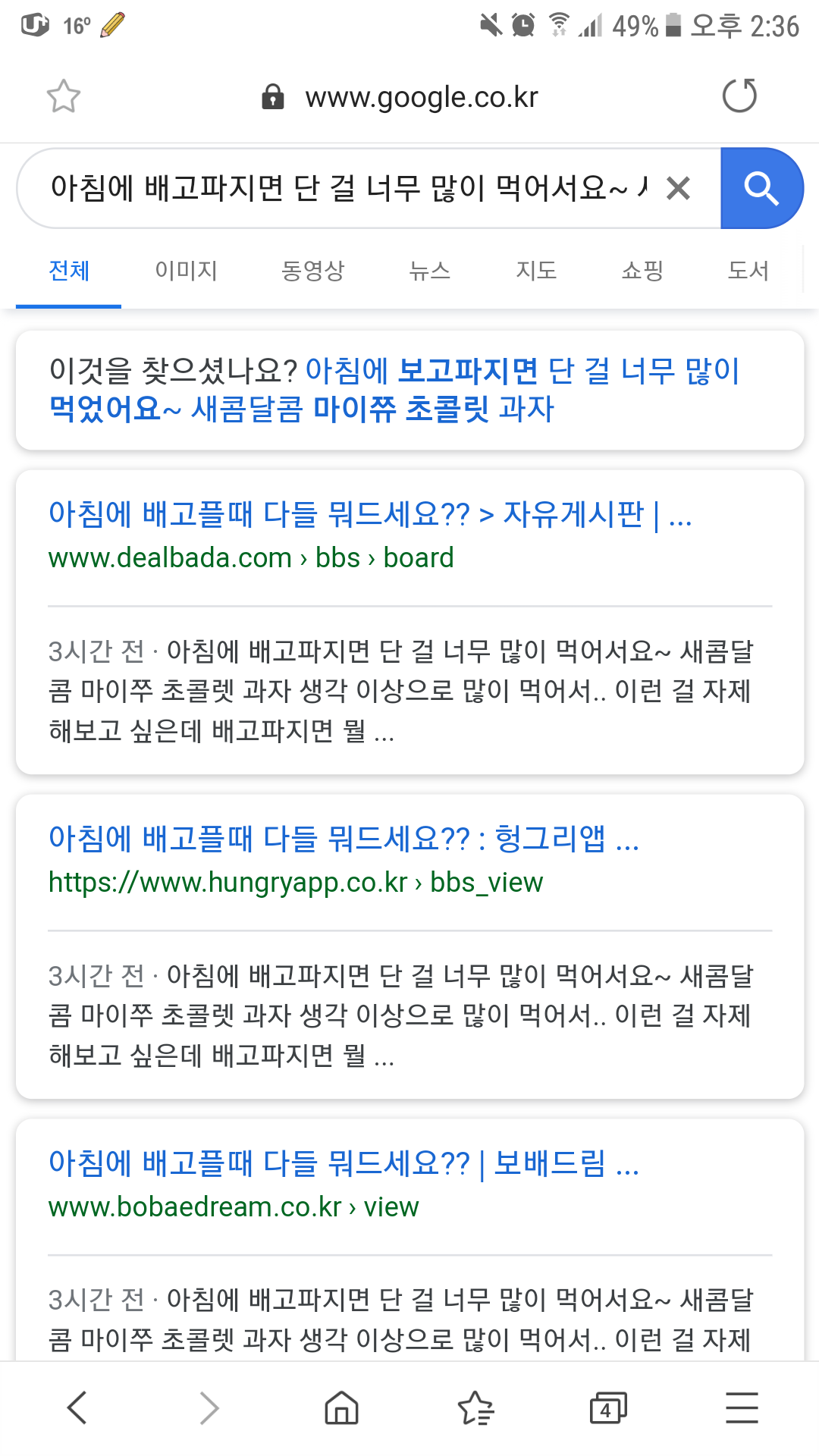The height and width of the screenshot is (1456, 819).
Task: Switch to the 지도 tab
Action: 536,271
